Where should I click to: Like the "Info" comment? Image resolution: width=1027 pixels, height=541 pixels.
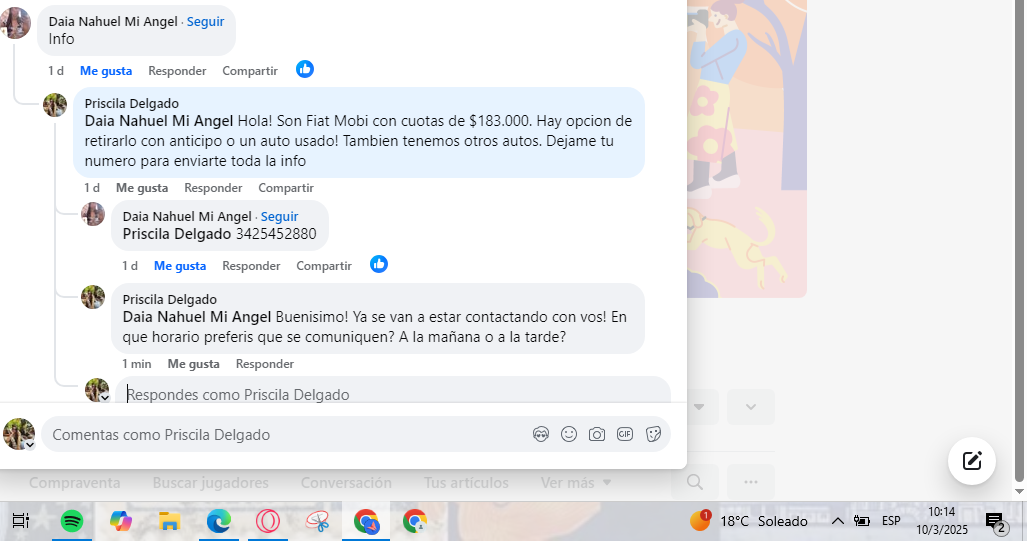click(x=105, y=71)
